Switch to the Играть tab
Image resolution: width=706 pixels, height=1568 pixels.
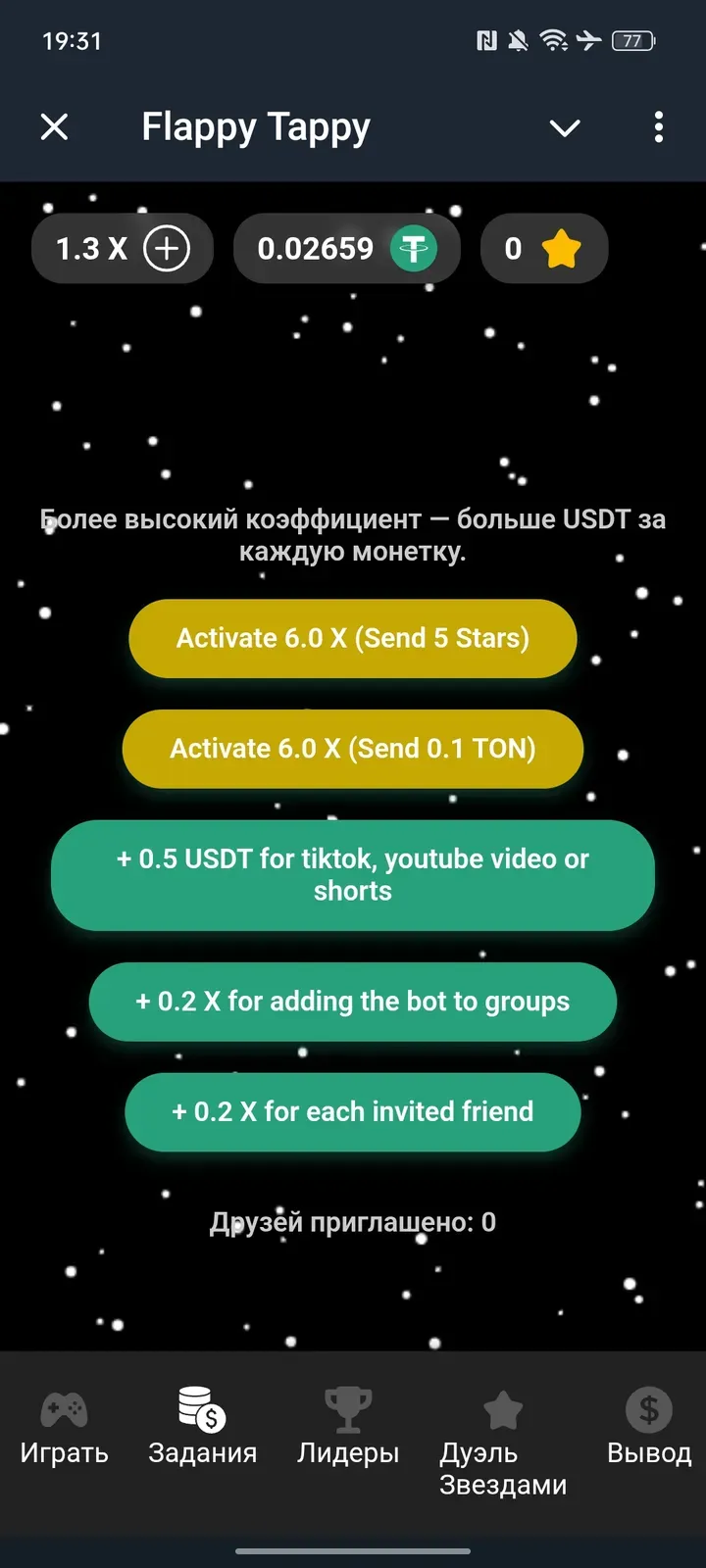point(64,1429)
